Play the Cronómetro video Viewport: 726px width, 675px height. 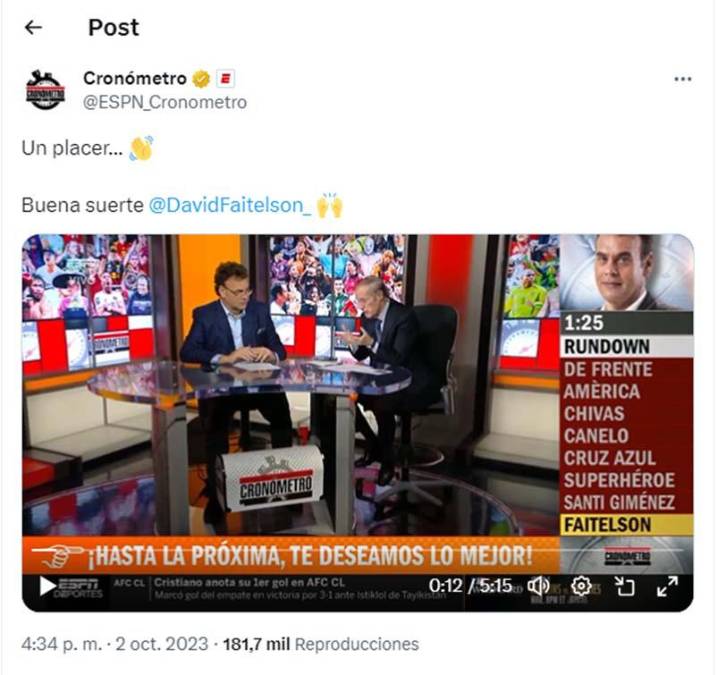coord(48,587)
